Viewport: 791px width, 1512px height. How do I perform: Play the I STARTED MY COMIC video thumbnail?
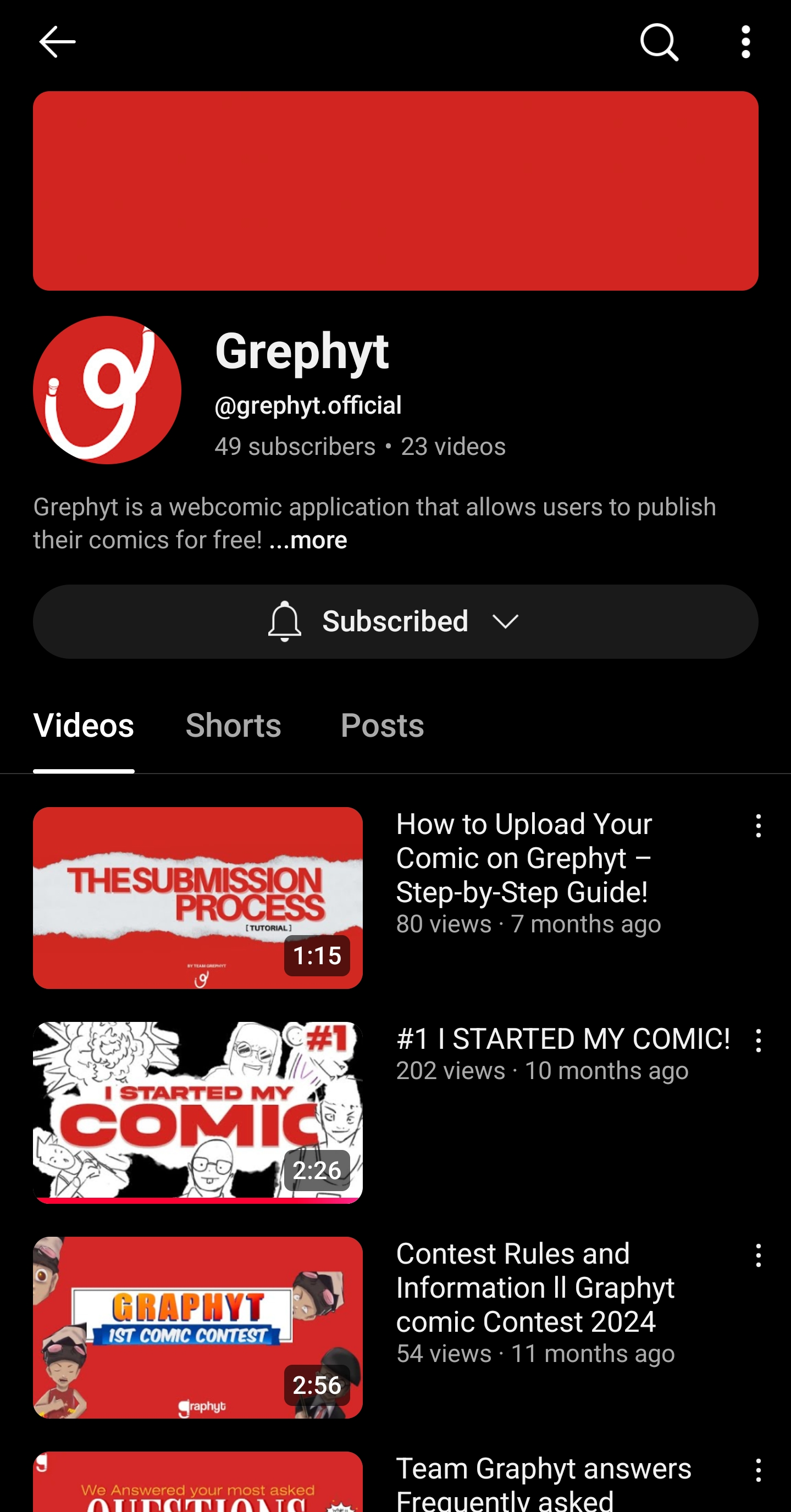pyautogui.click(x=198, y=1109)
